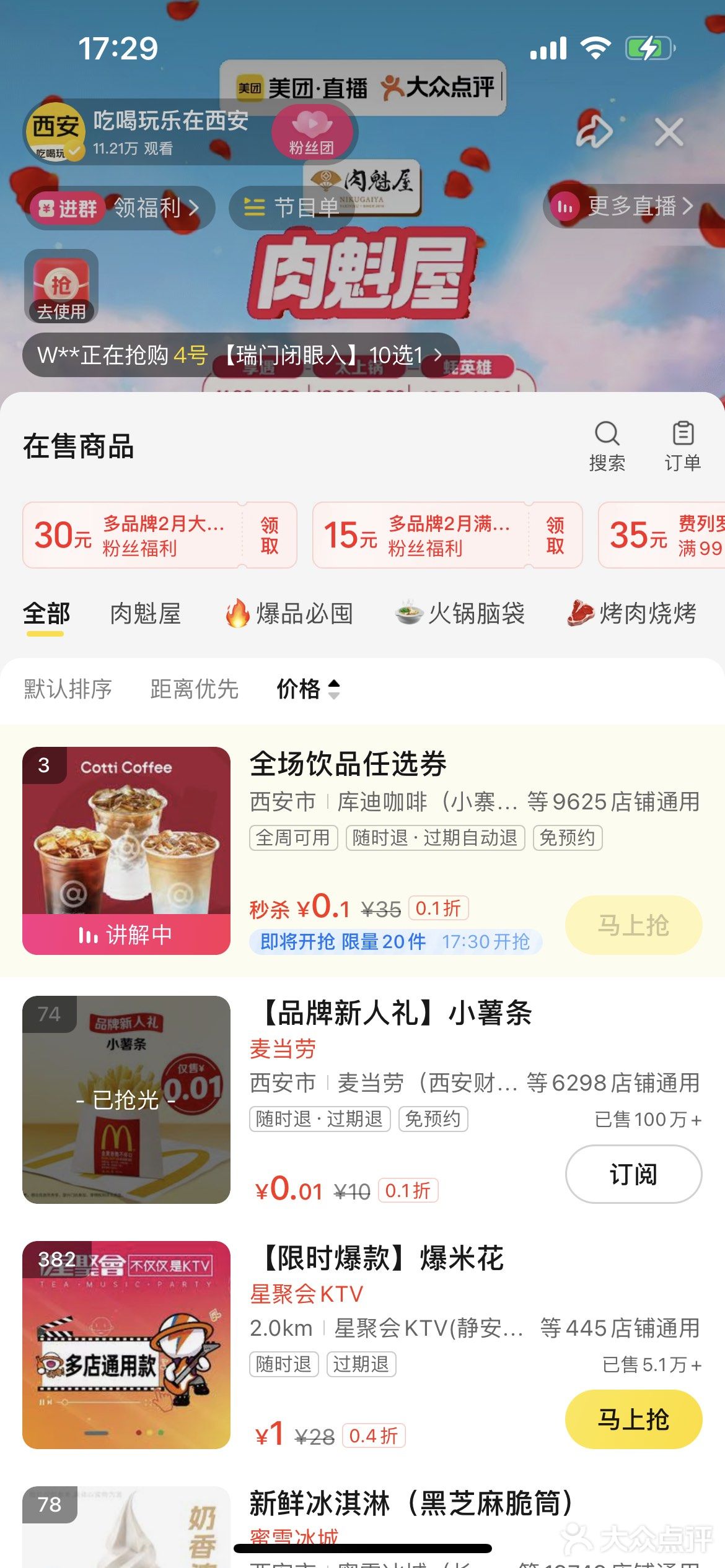Select the 默认排序 sorting option
The image size is (725, 1568).
click(x=66, y=689)
